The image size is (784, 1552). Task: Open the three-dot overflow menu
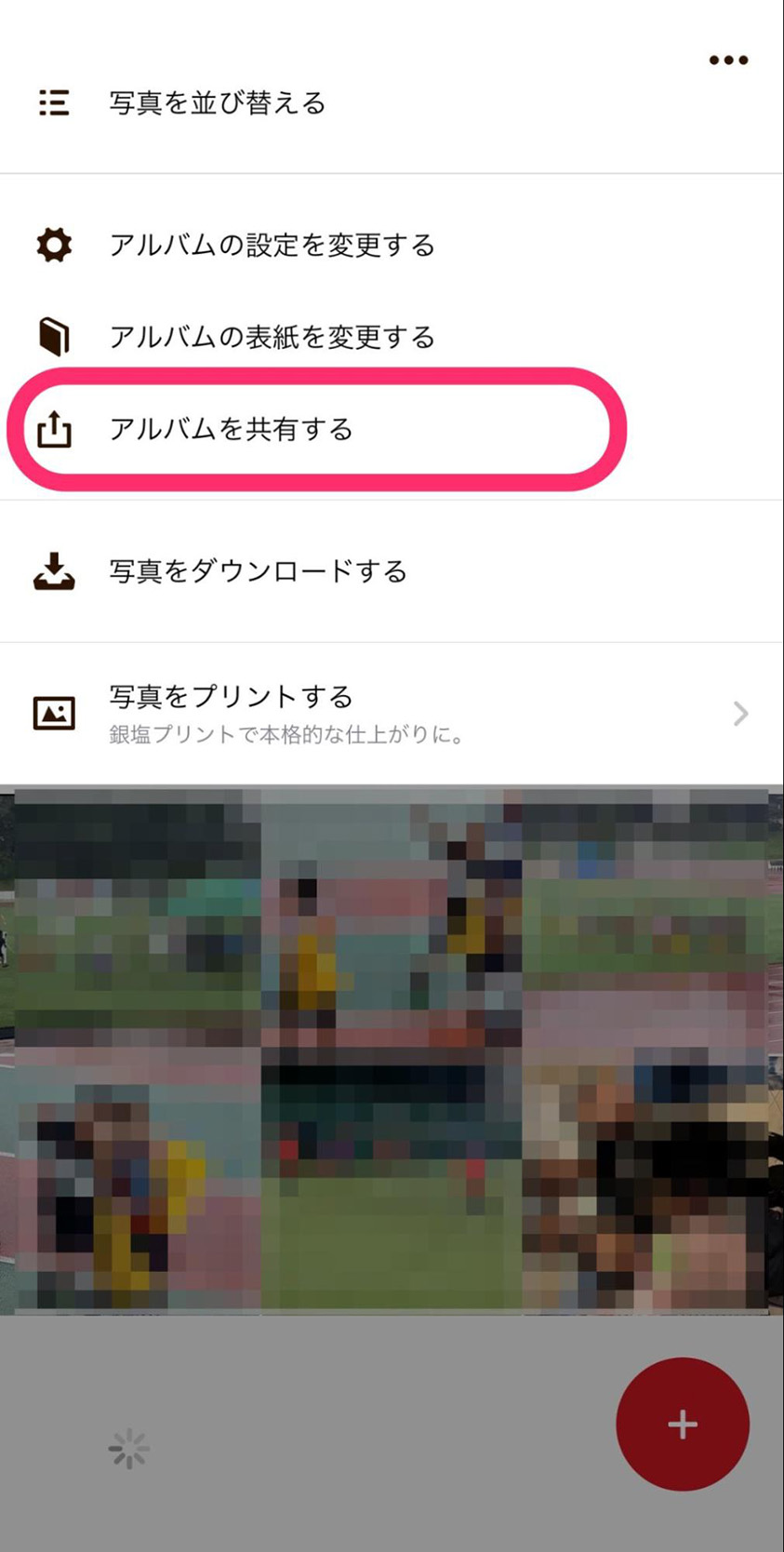(x=728, y=60)
